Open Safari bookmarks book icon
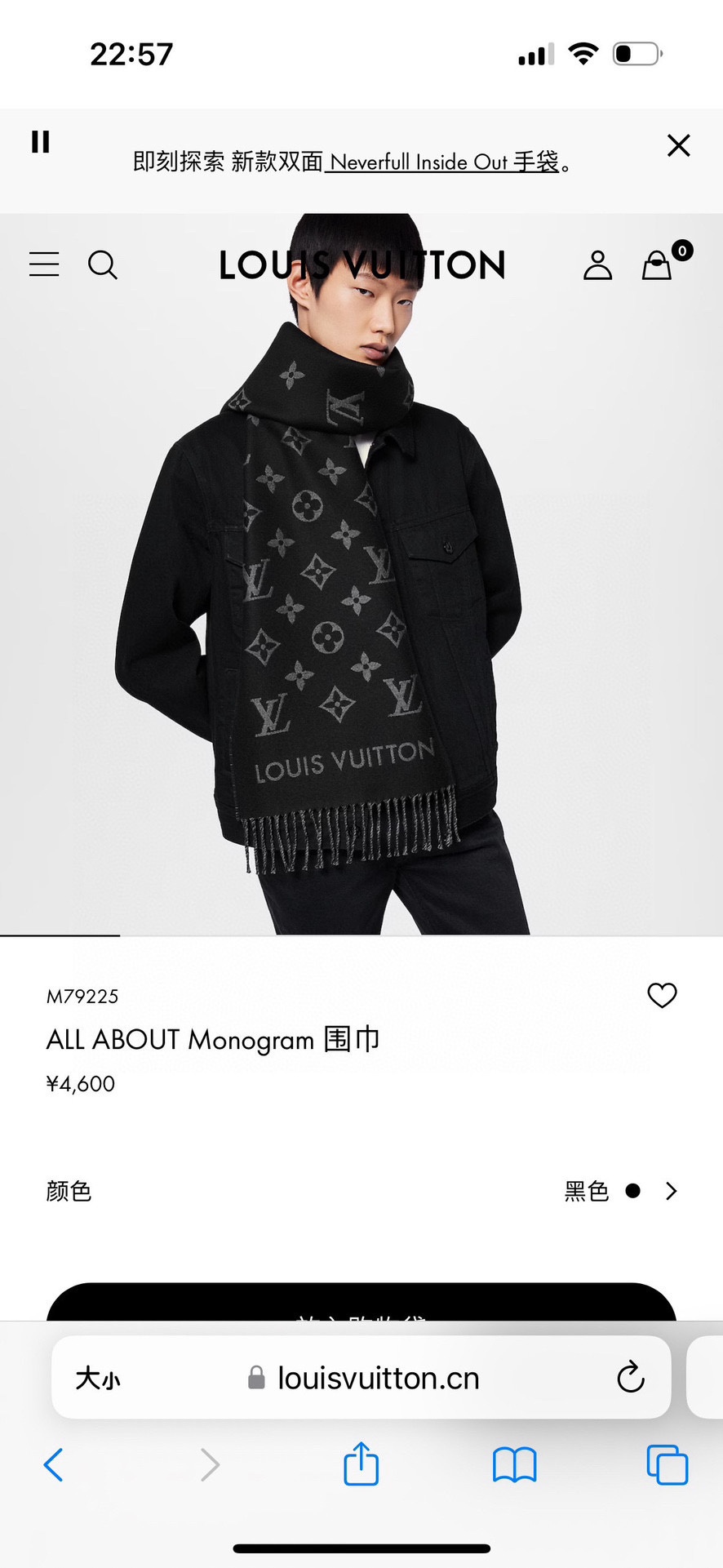Screen dimensions: 723x1568 click(513, 1464)
